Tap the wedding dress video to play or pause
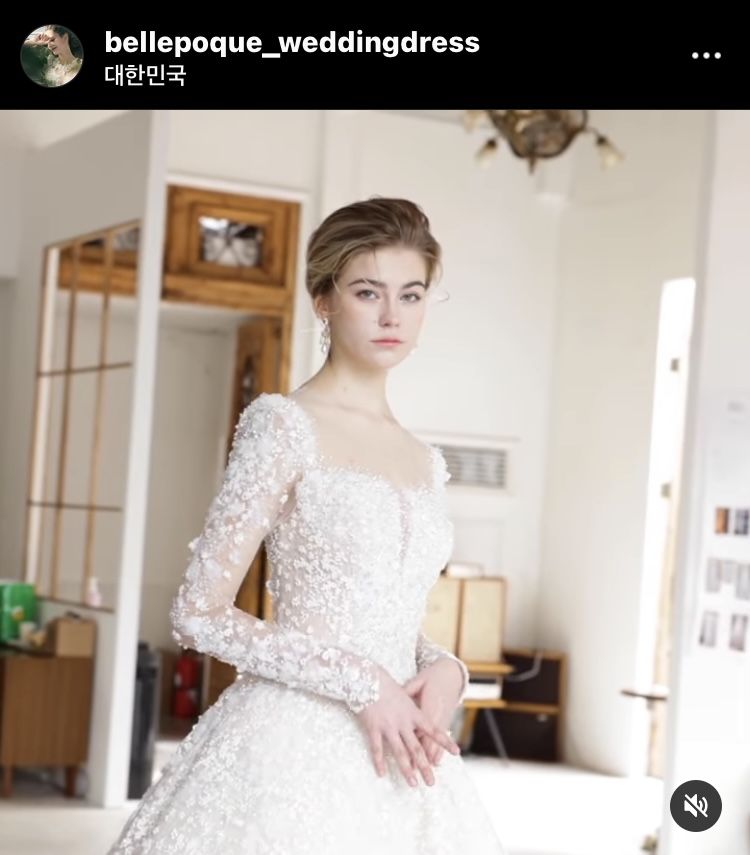The height and width of the screenshot is (855, 750). 375,480
